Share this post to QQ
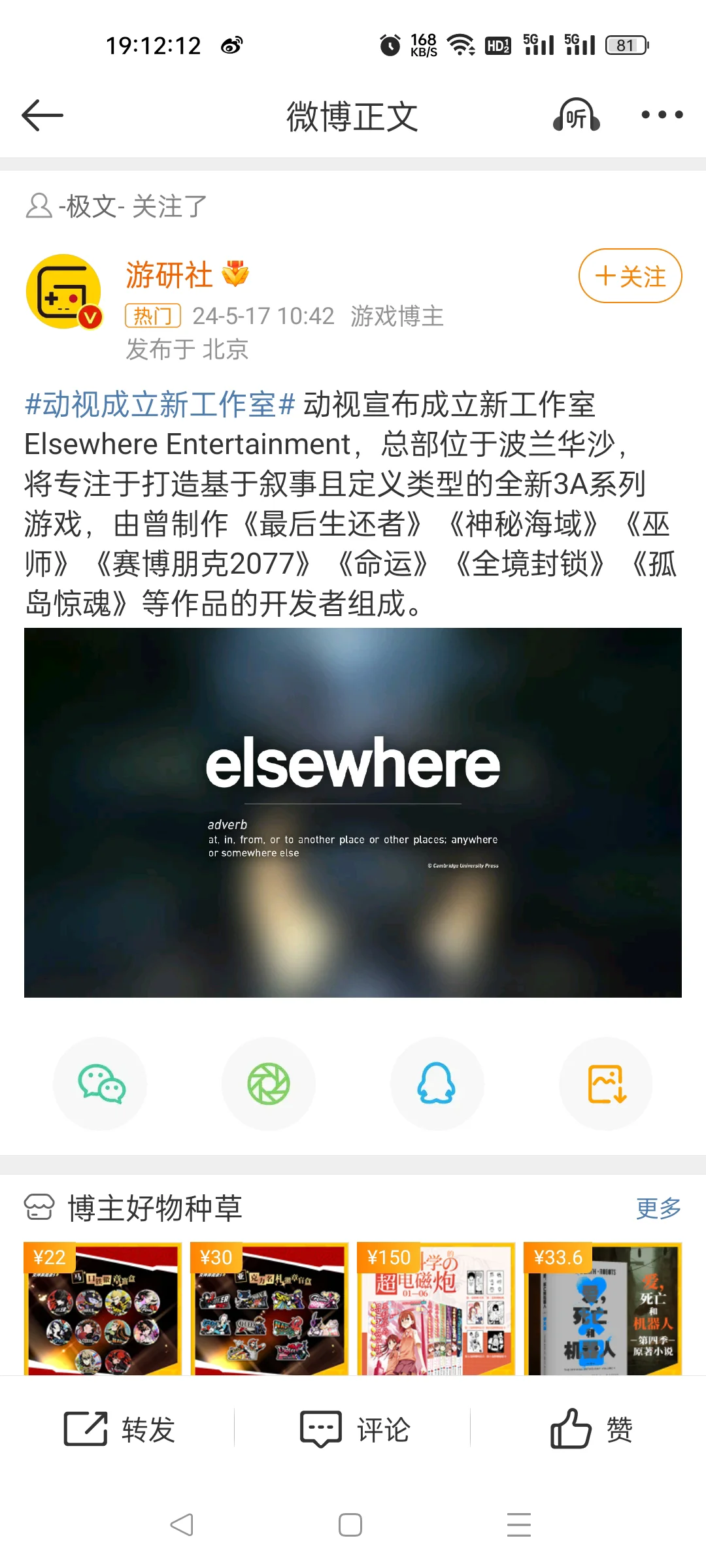This screenshot has height=1568, width=706. pyautogui.click(x=437, y=1084)
